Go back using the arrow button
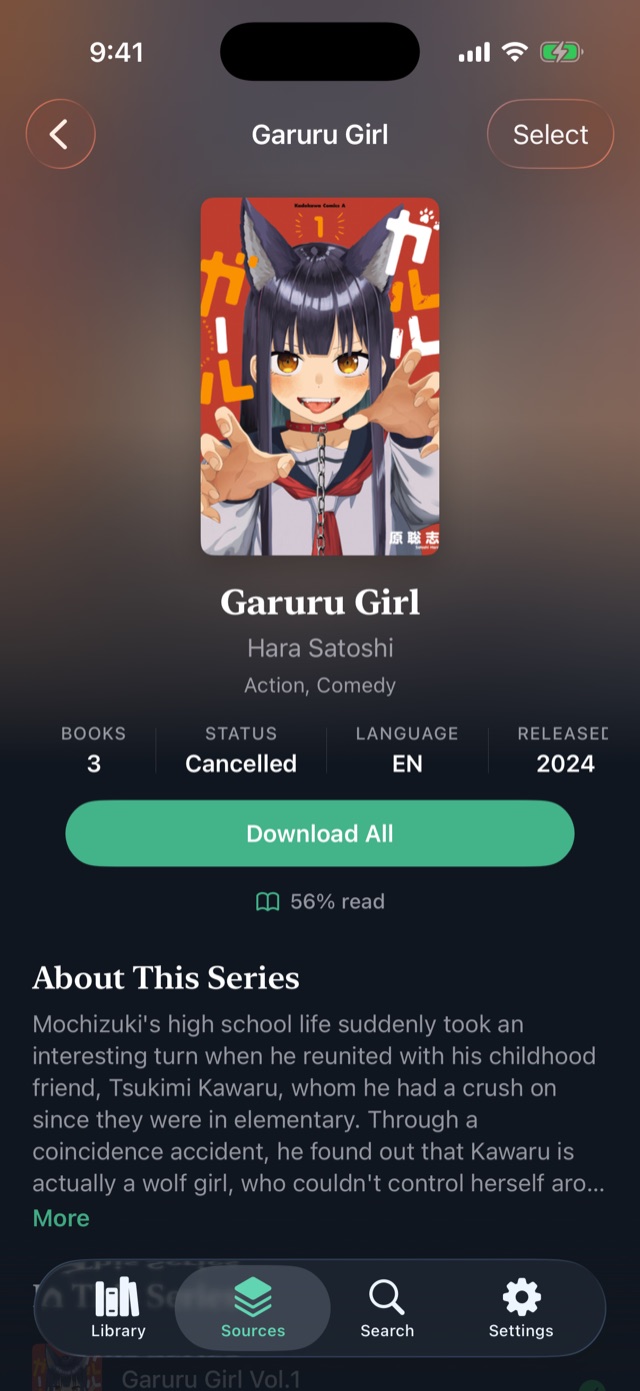The image size is (640, 1391). pos(60,134)
